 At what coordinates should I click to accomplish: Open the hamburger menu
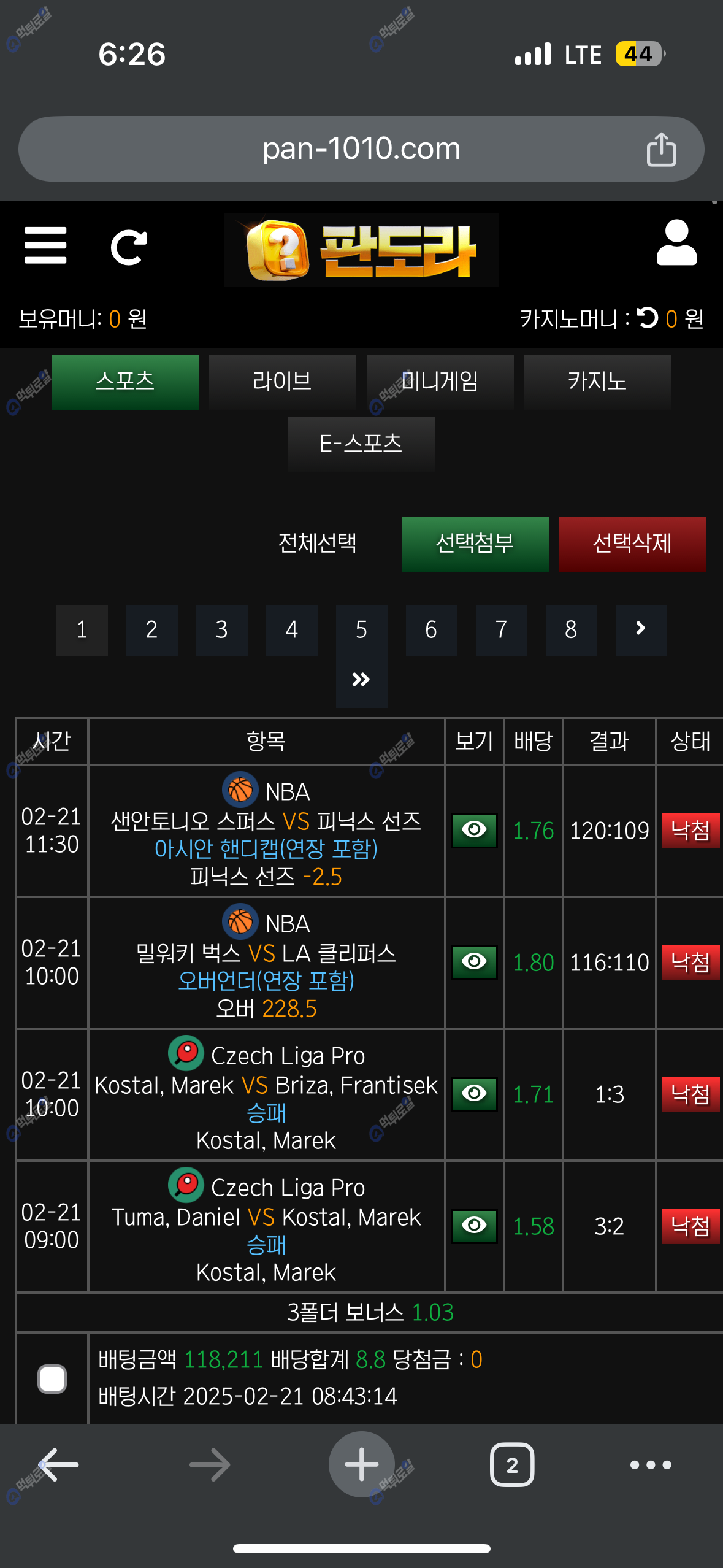[45, 245]
